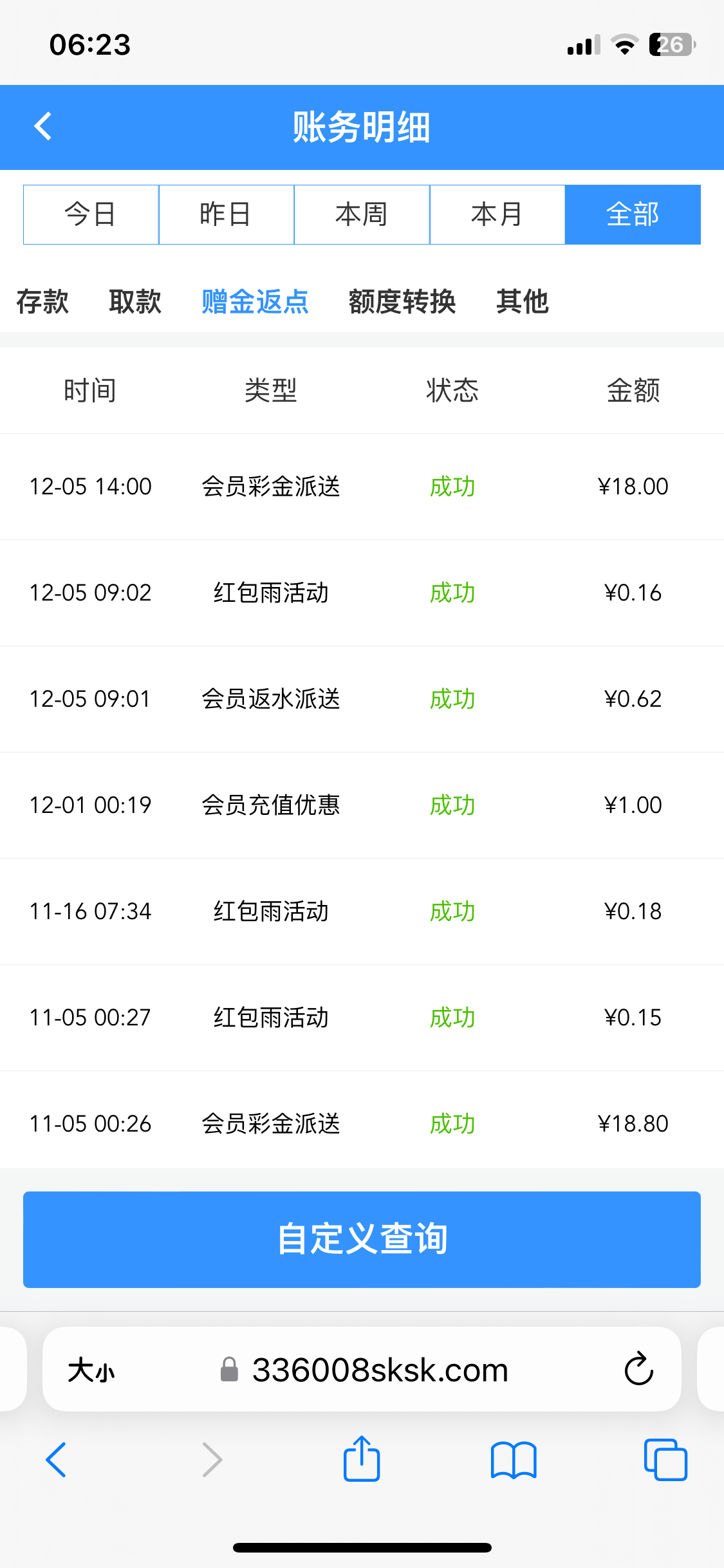724x1568 pixels.
Task: Switch to 取款 records
Action: tap(135, 301)
